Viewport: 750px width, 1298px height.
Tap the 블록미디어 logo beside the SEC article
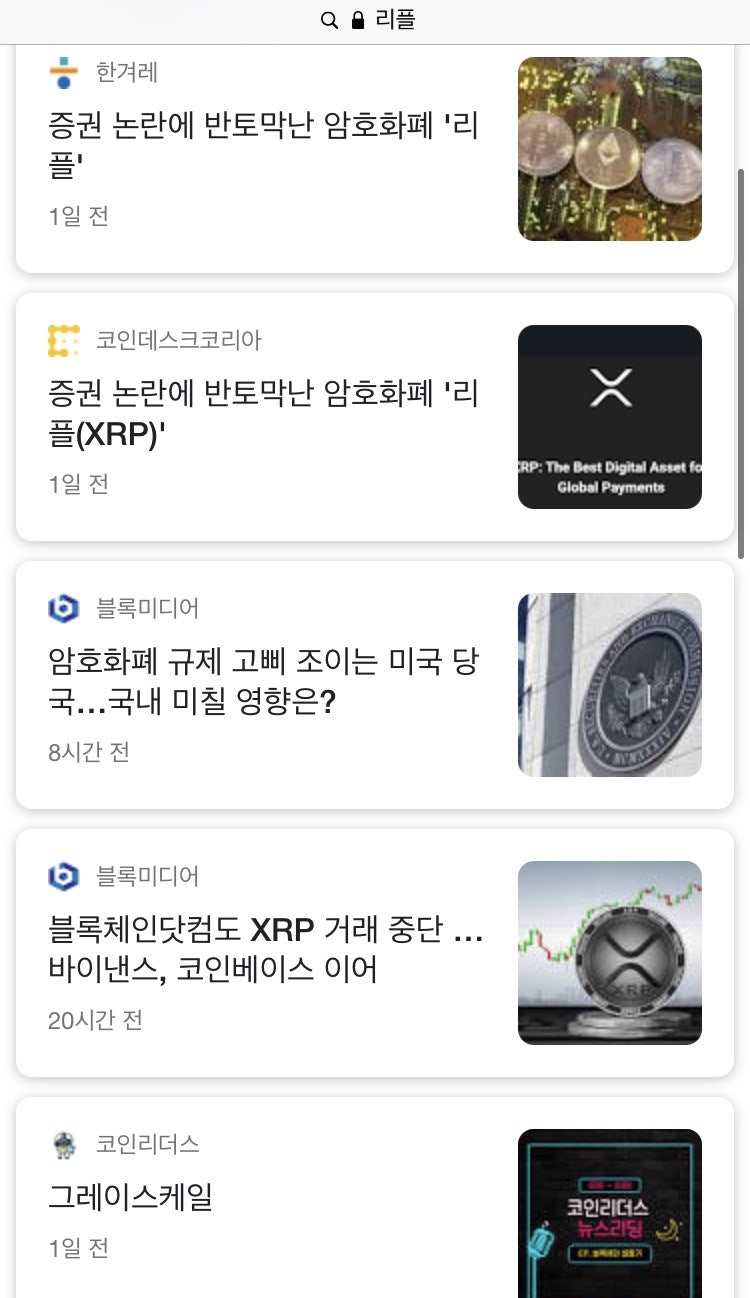point(62,608)
